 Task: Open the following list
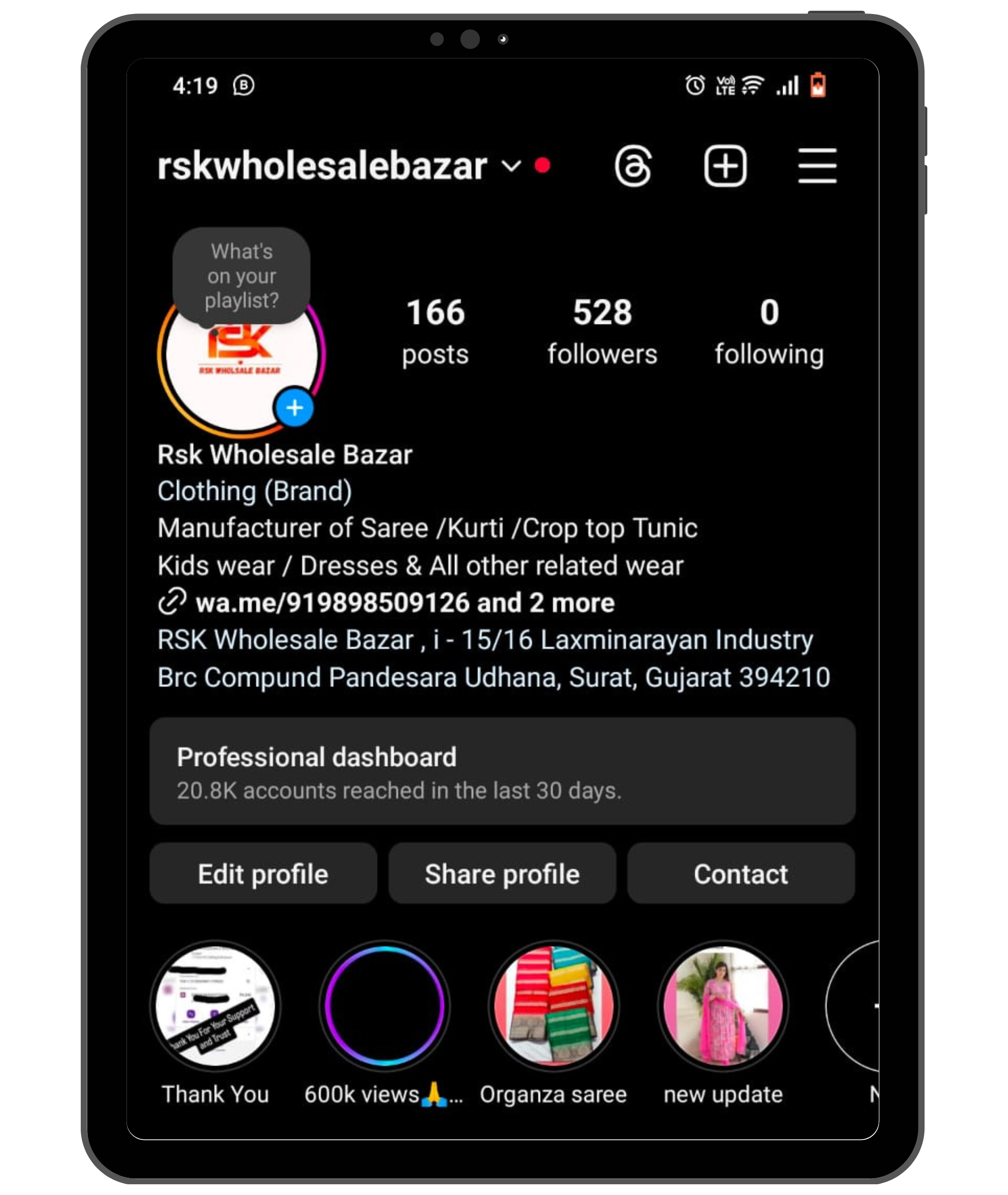pyautogui.click(x=769, y=331)
